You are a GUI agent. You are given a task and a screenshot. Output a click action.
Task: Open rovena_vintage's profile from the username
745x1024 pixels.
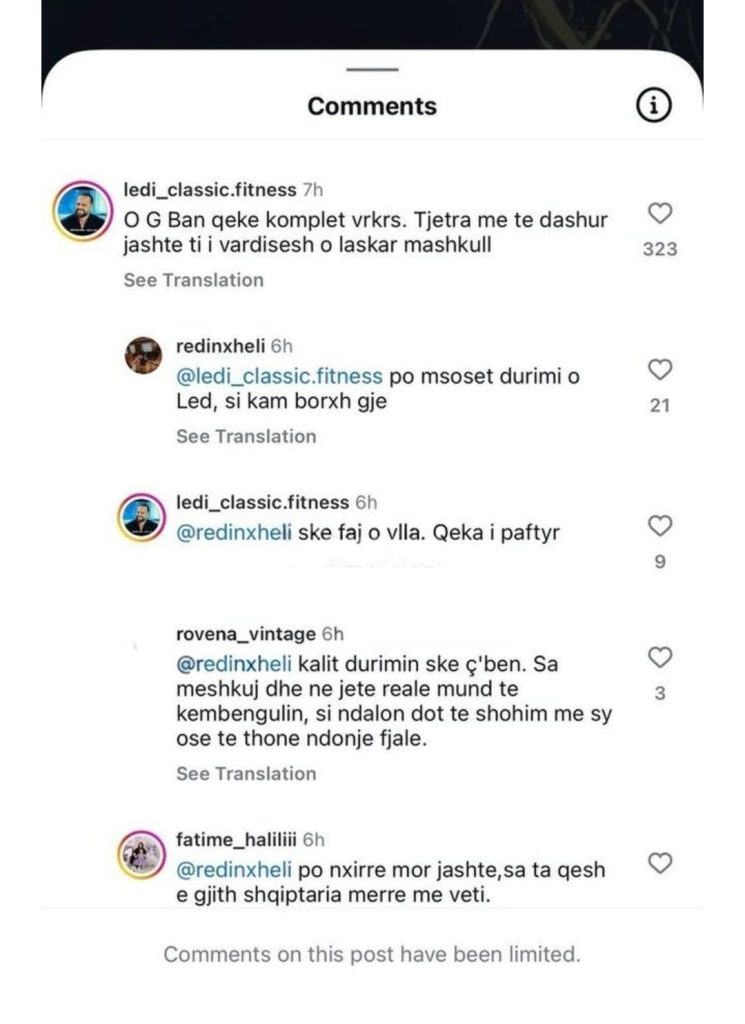[245, 634]
